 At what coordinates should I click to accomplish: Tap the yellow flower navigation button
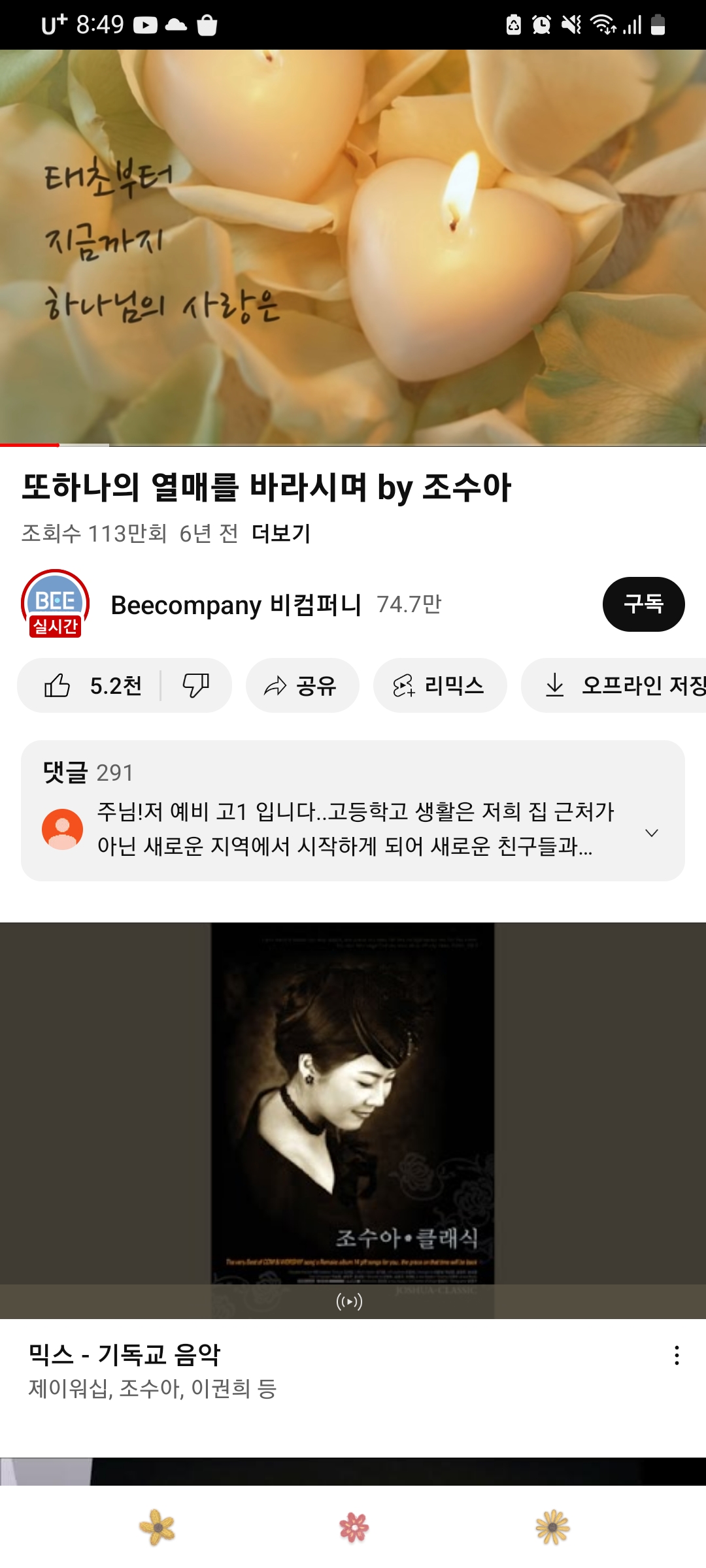click(158, 1527)
